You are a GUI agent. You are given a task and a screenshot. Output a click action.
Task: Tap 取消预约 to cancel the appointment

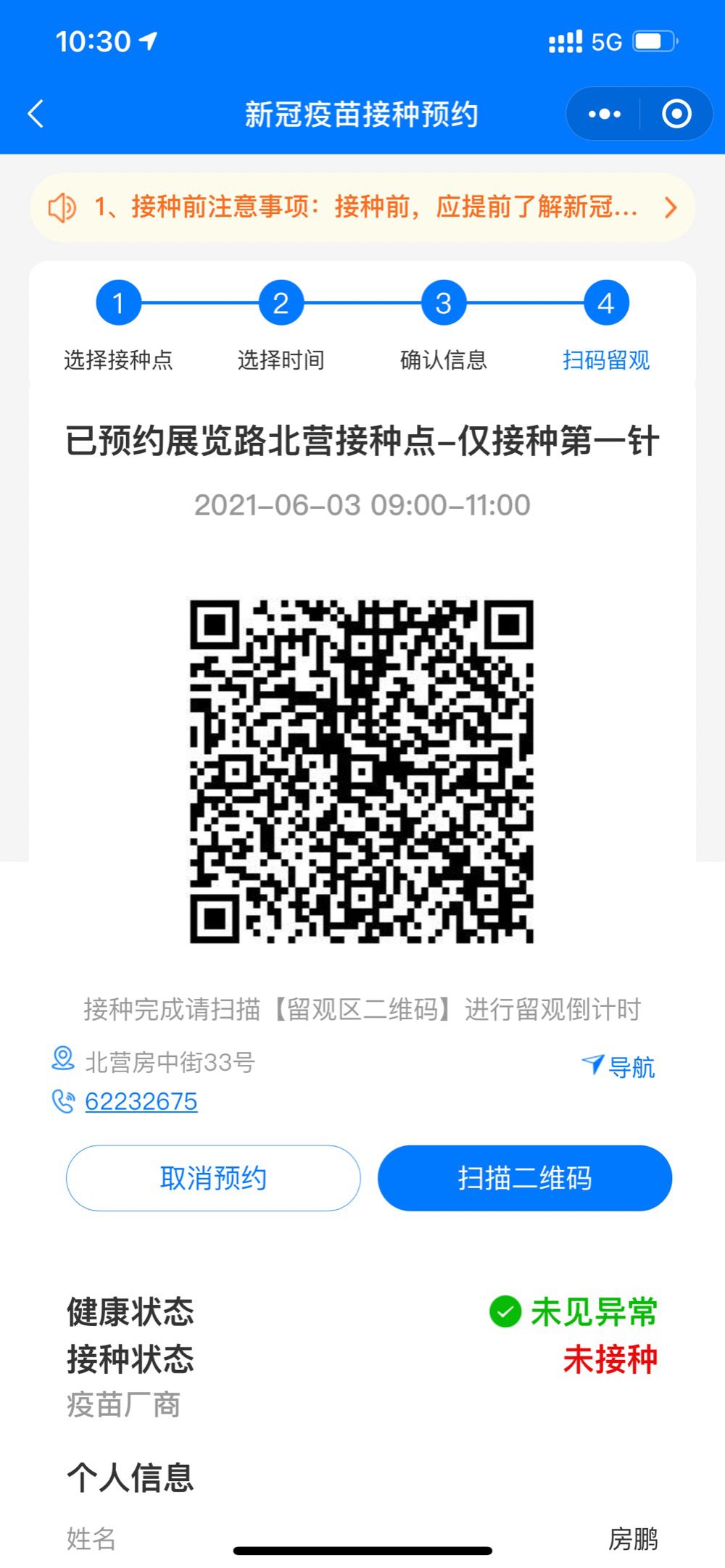[213, 1178]
